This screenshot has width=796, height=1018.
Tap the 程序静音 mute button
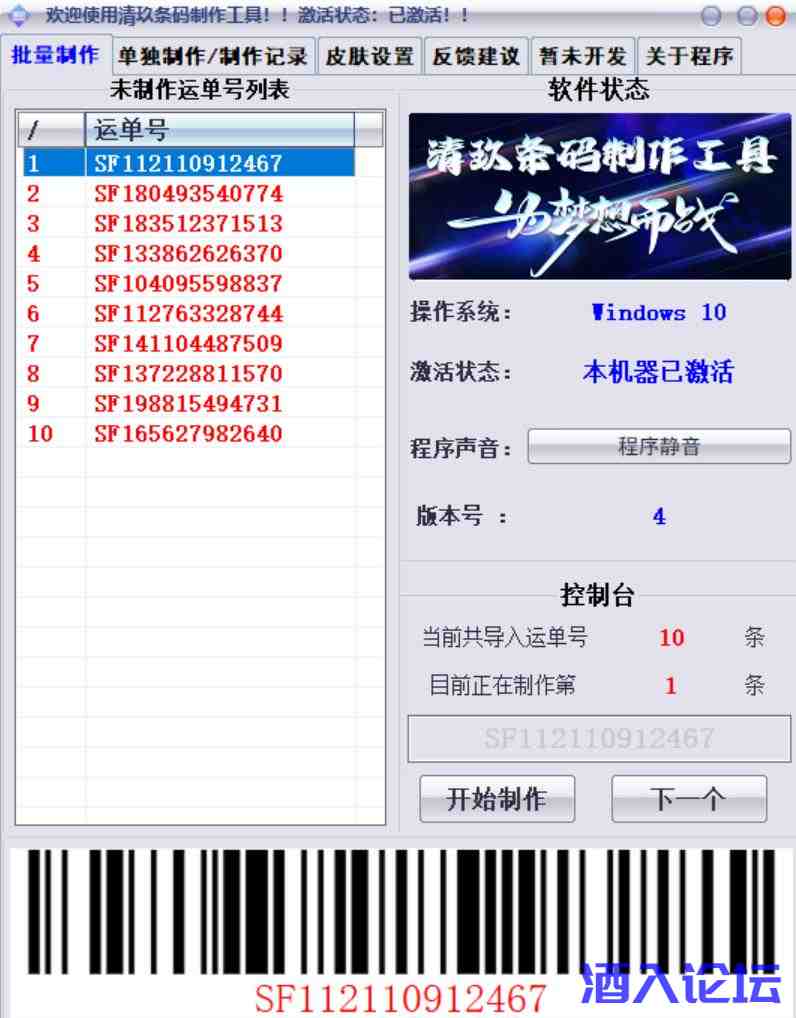[659, 446]
